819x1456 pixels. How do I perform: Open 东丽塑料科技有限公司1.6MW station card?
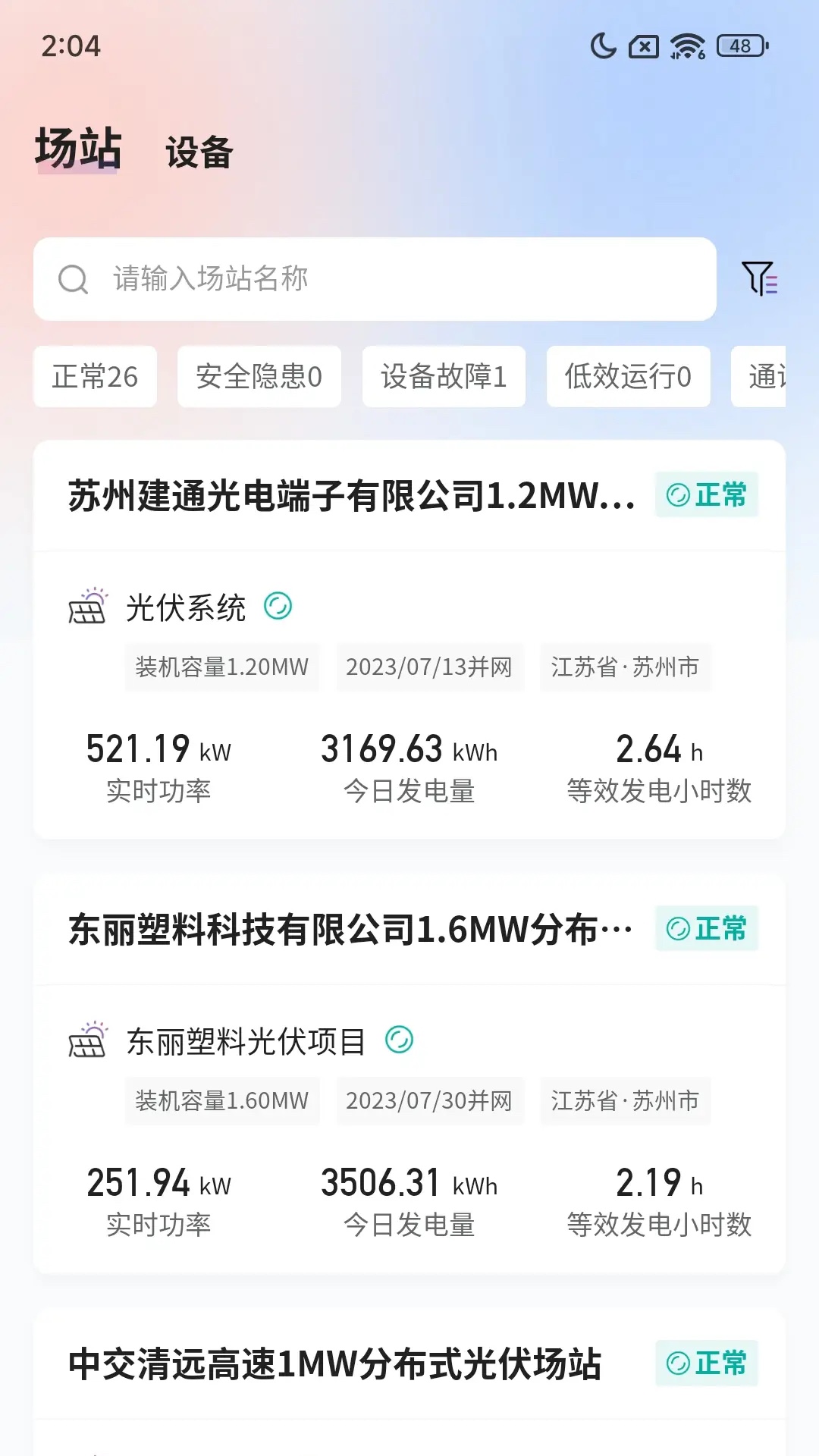click(409, 1074)
